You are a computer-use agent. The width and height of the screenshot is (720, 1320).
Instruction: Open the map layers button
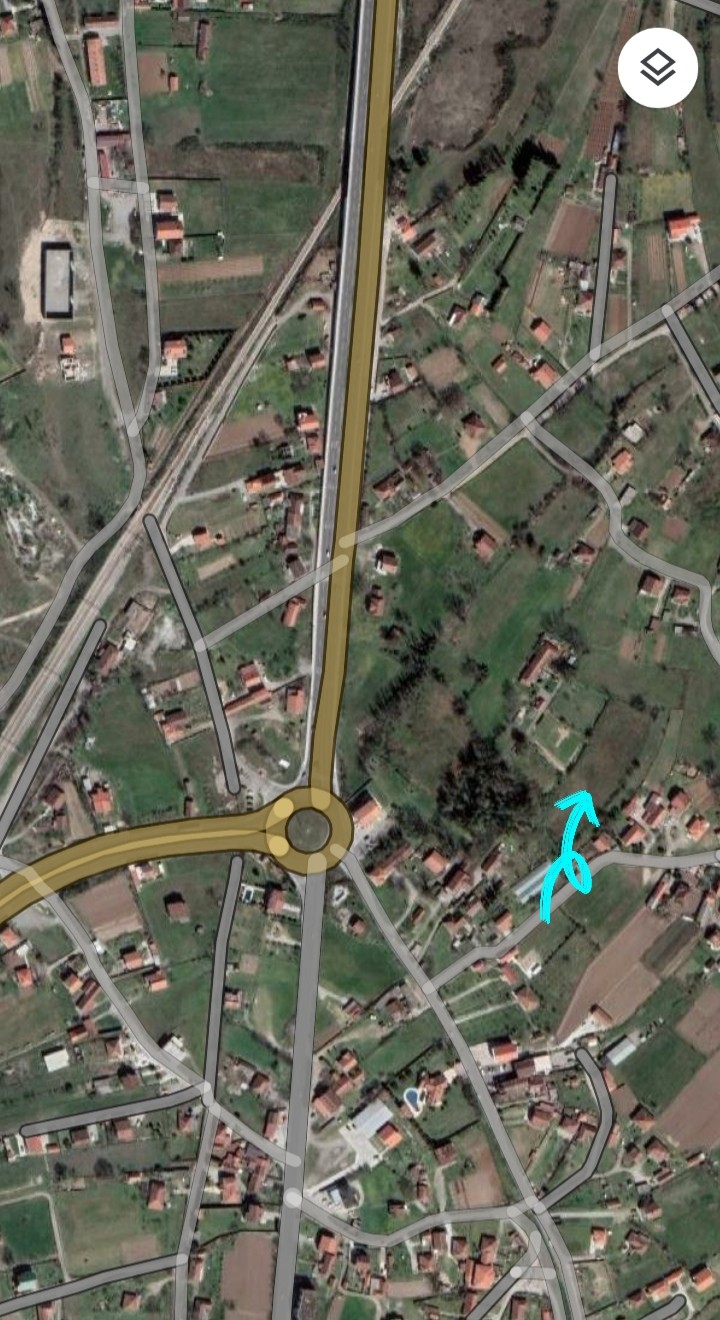657,68
